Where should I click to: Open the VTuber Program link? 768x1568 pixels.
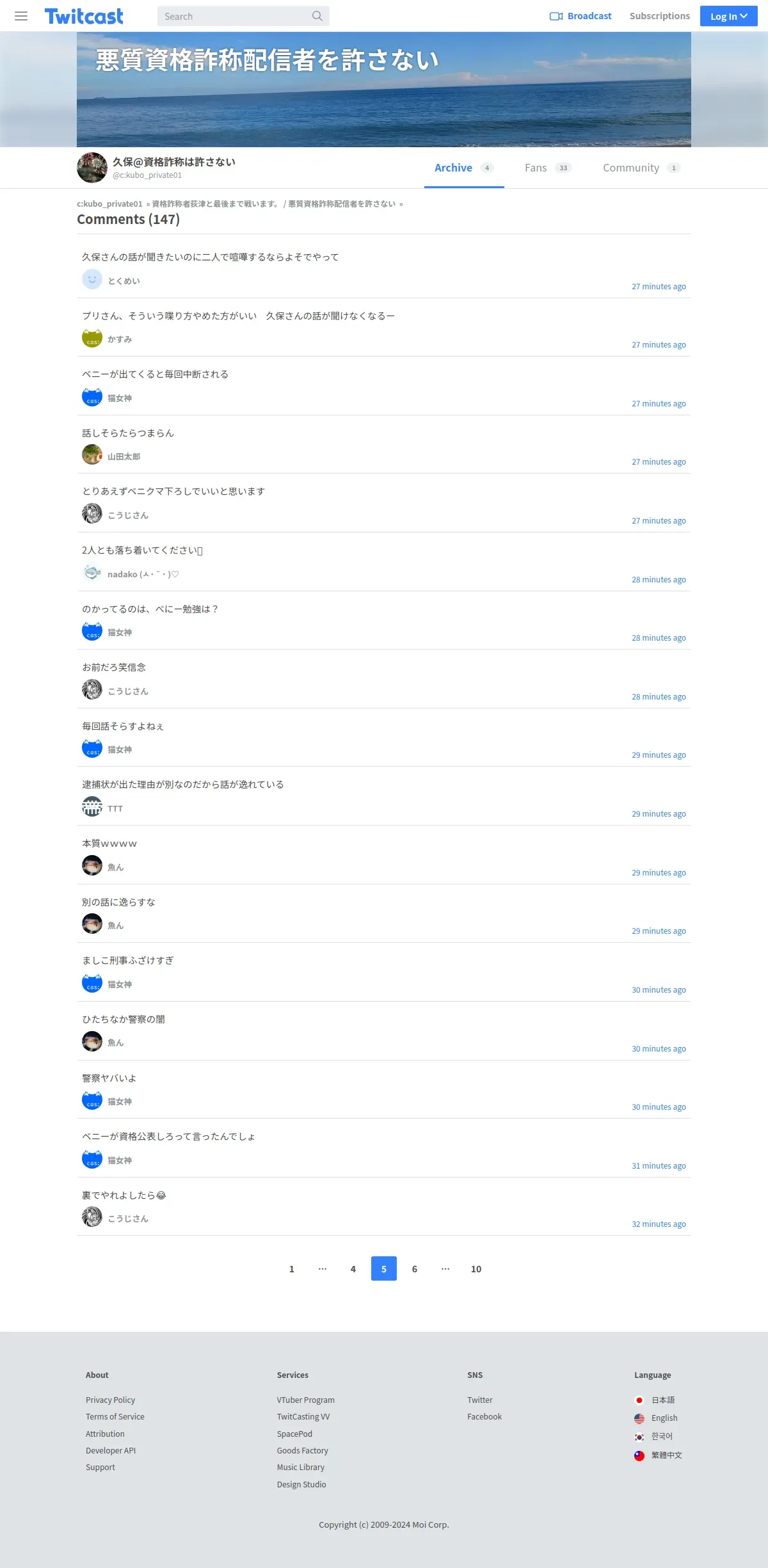(x=305, y=1400)
